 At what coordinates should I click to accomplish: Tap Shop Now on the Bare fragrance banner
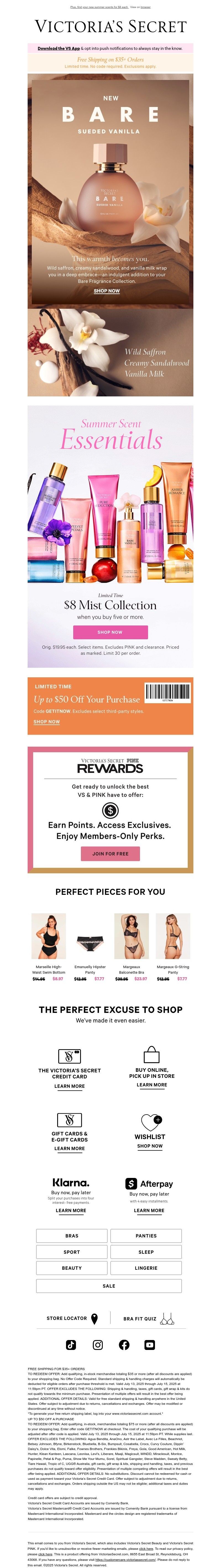click(x=107, y=291)
